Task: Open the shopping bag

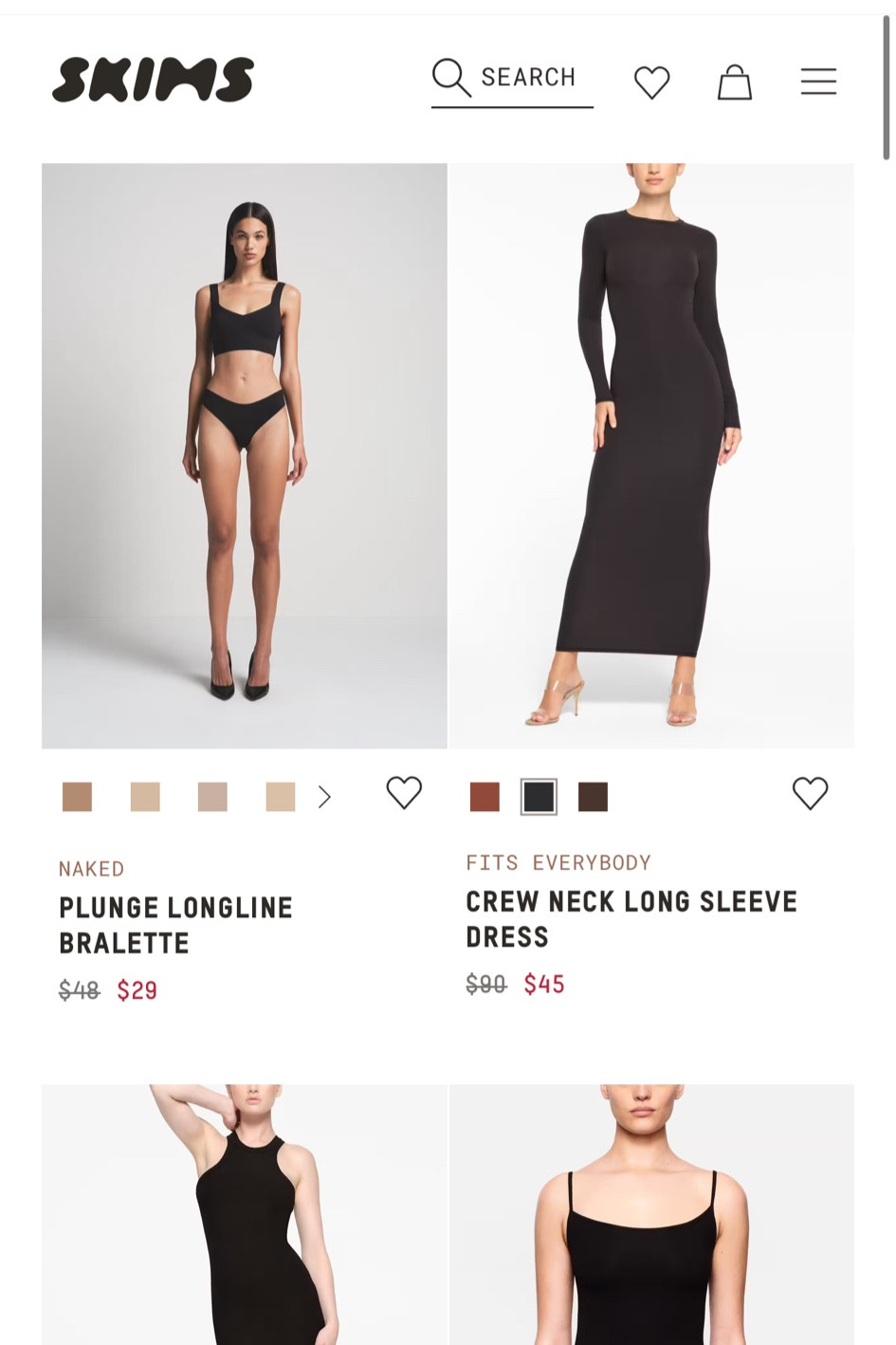Action: tap(734, 82)
